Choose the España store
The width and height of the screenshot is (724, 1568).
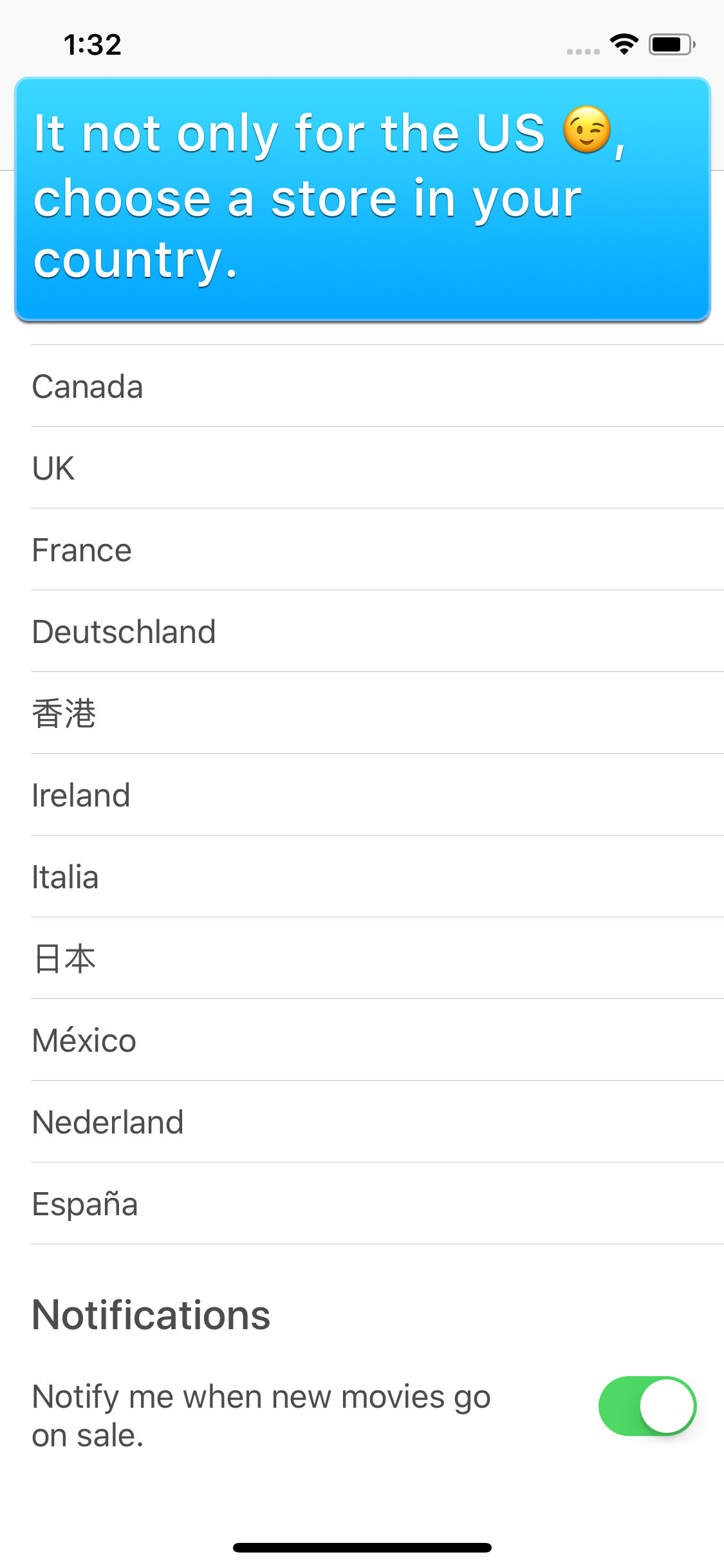pos(362,1204)
